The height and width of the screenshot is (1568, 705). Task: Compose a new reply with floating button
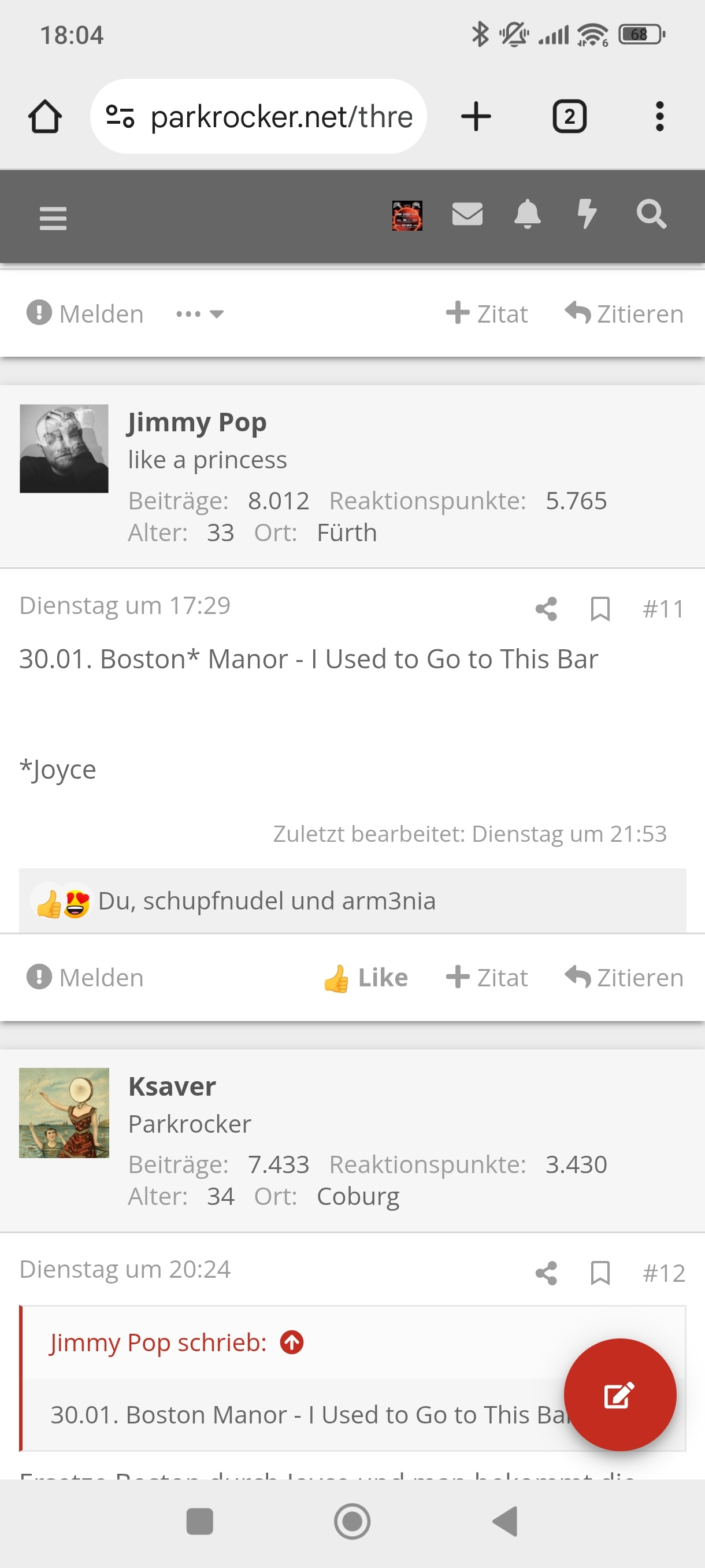coord(619,1395)
